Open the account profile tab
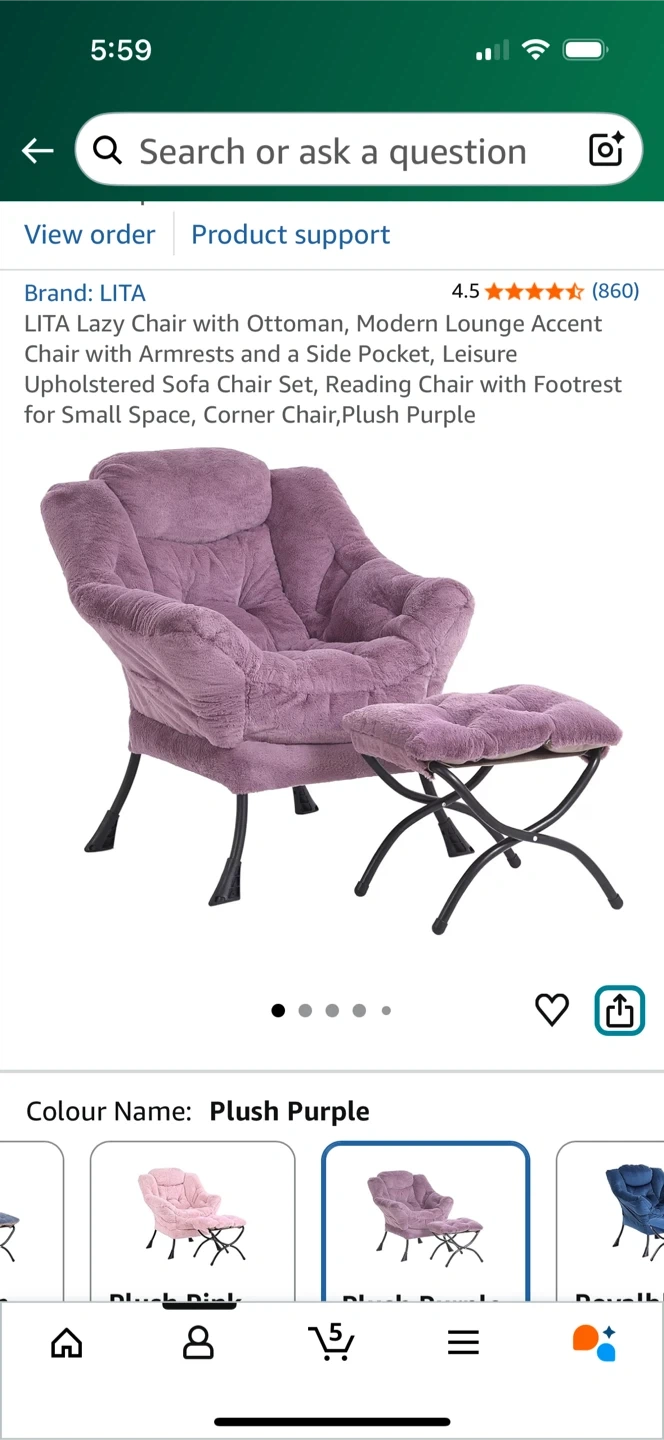Image resolution: width=664 pixels, height=1440 pixels. coord(198,1343)
